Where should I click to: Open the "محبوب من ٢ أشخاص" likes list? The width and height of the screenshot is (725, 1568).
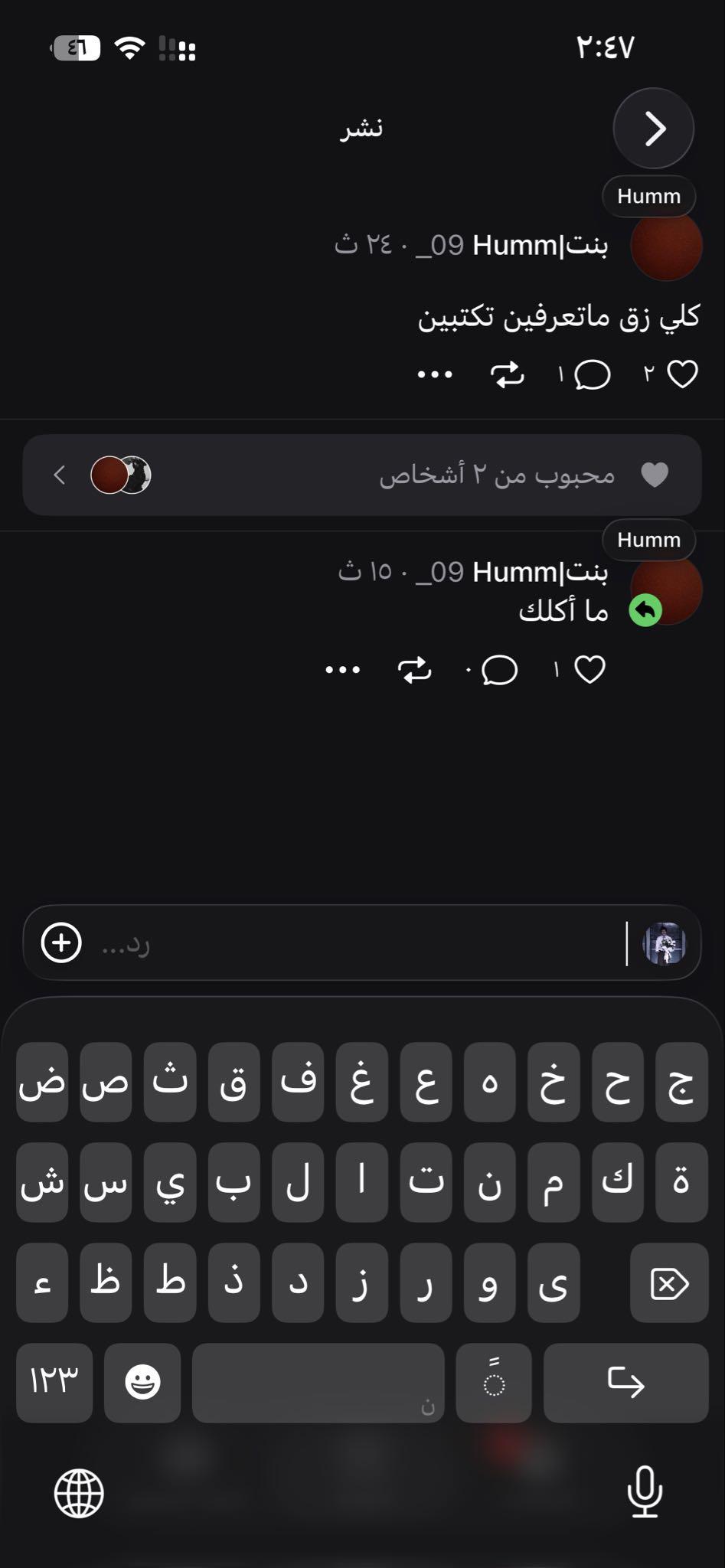click(x=362, y=475)
